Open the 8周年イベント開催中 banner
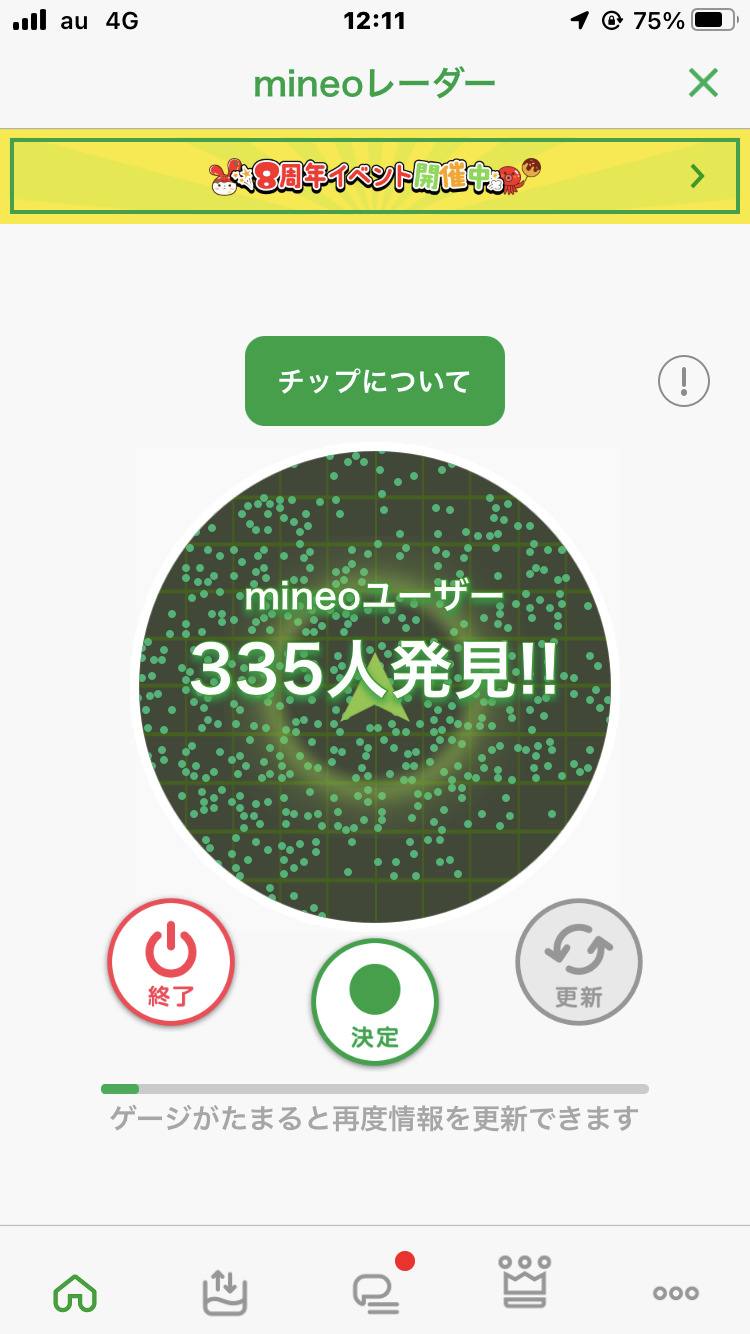 pos(375,177)
